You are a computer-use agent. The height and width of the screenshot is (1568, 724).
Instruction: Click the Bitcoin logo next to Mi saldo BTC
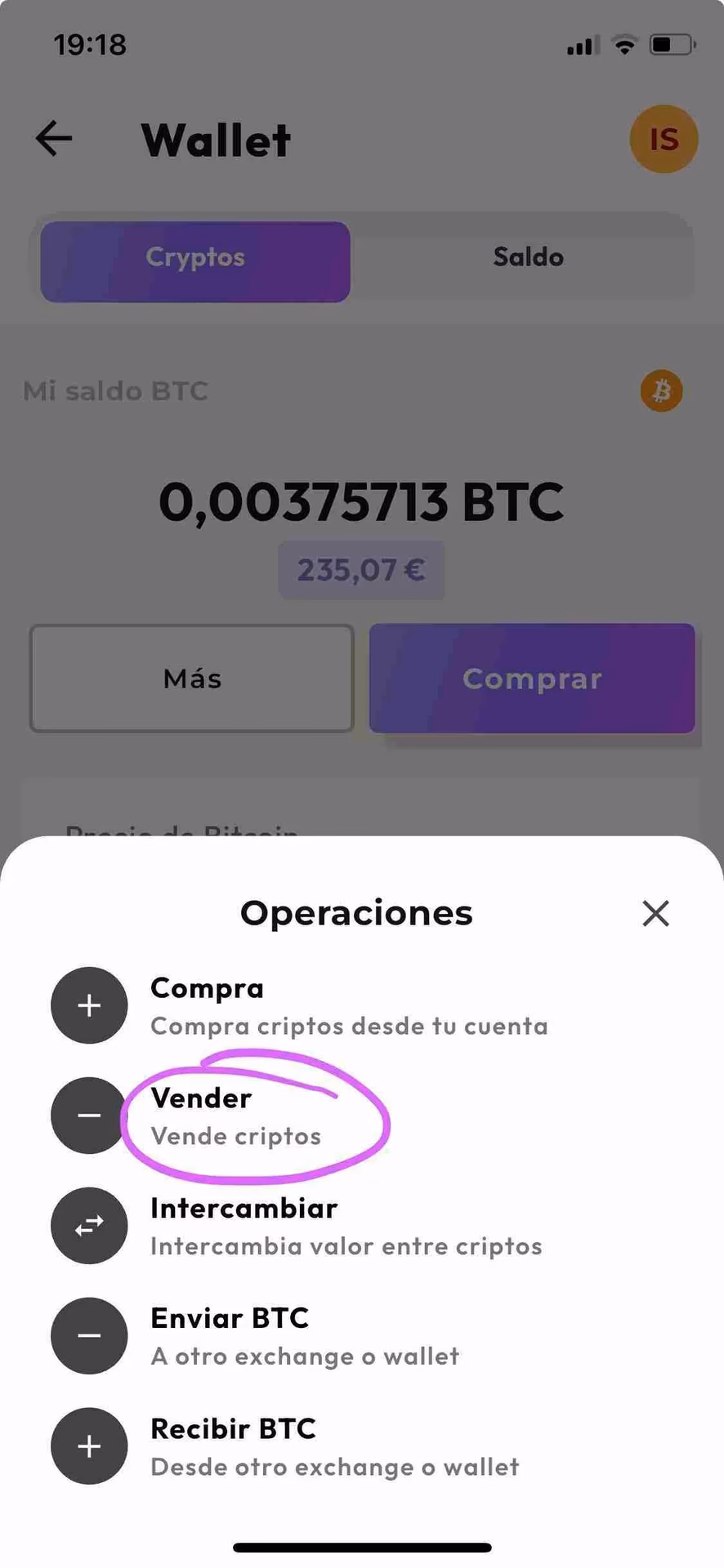(x=660, y=391)
